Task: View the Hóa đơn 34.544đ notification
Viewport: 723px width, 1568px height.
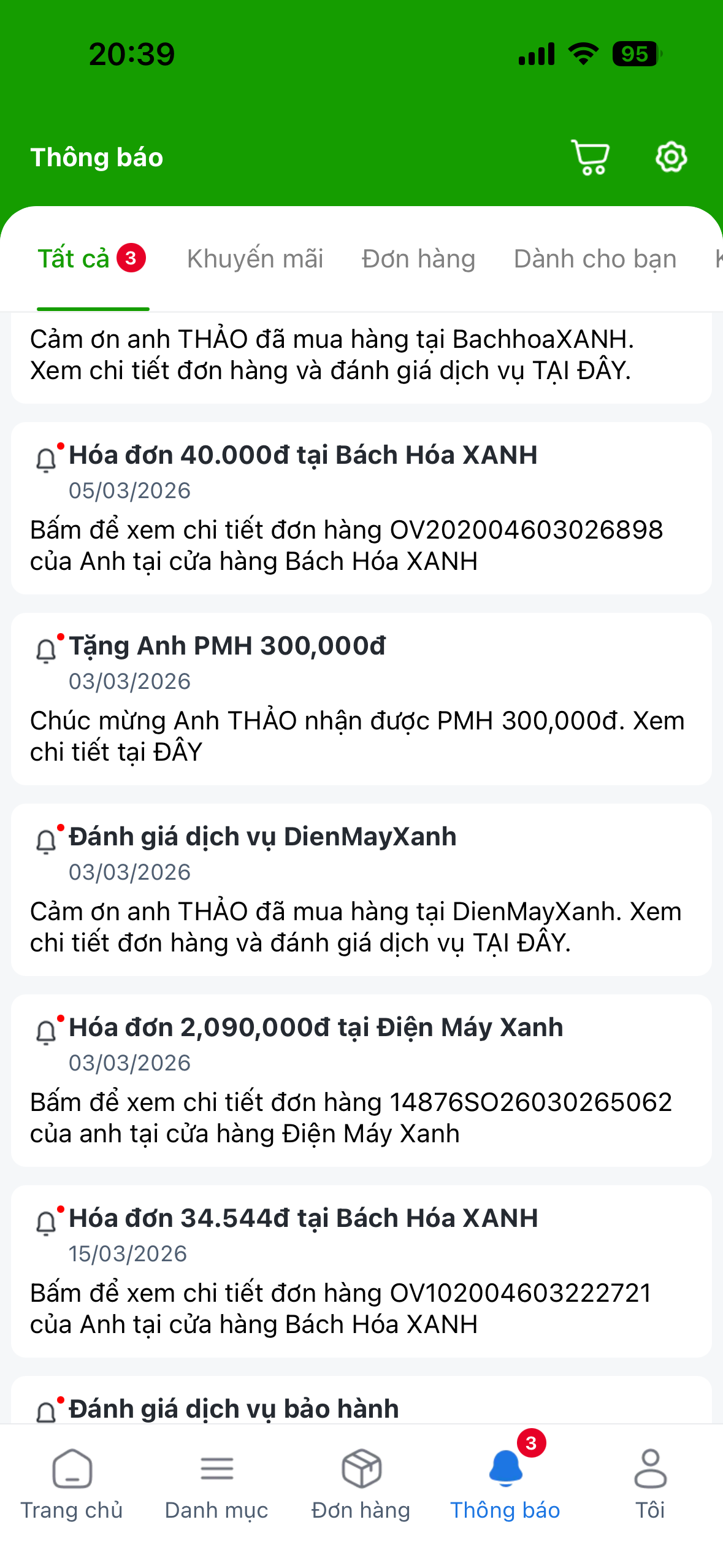Action: (361, 1271)
